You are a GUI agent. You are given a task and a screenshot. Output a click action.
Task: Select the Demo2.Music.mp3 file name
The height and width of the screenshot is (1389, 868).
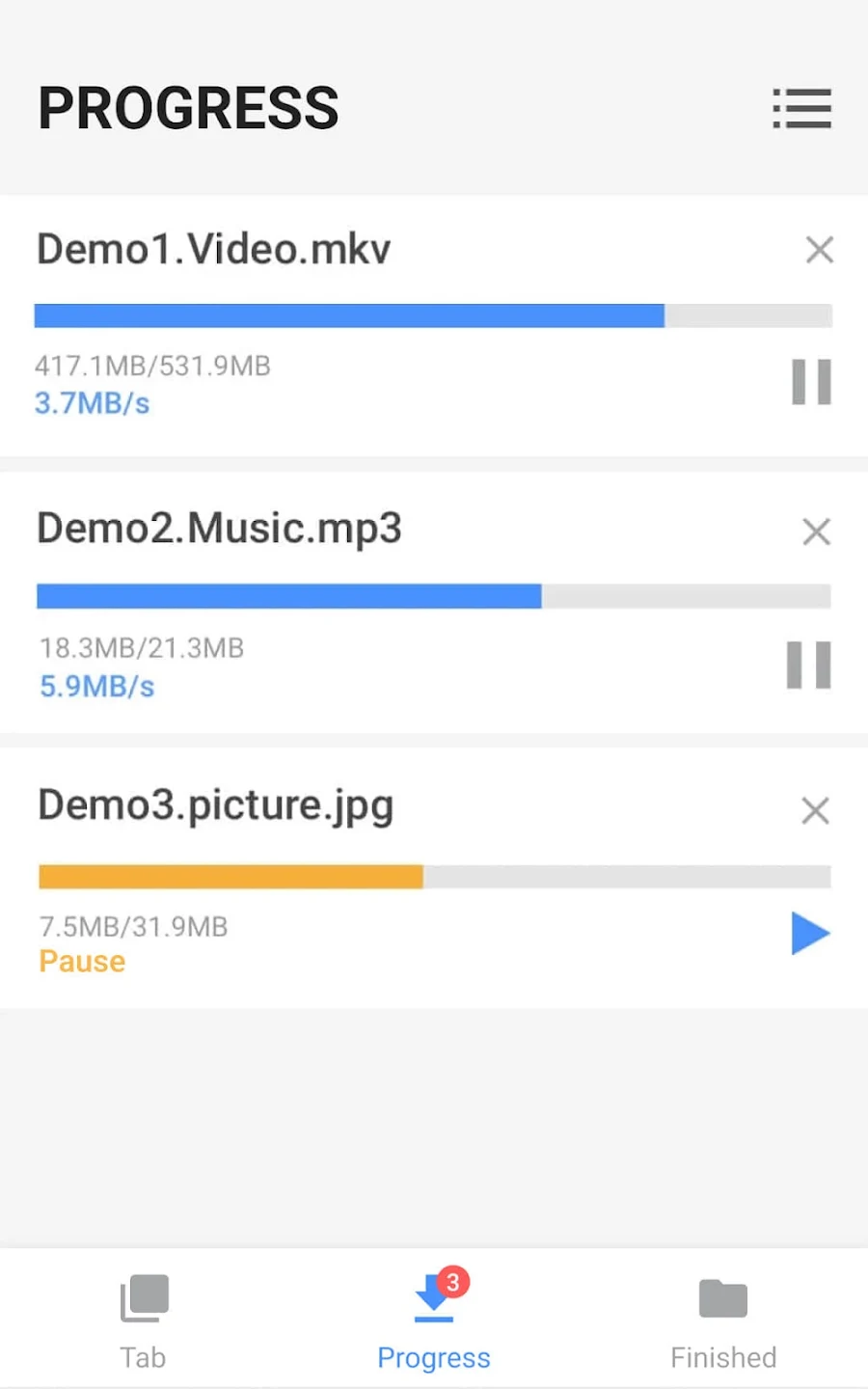(x=218, y=529)
